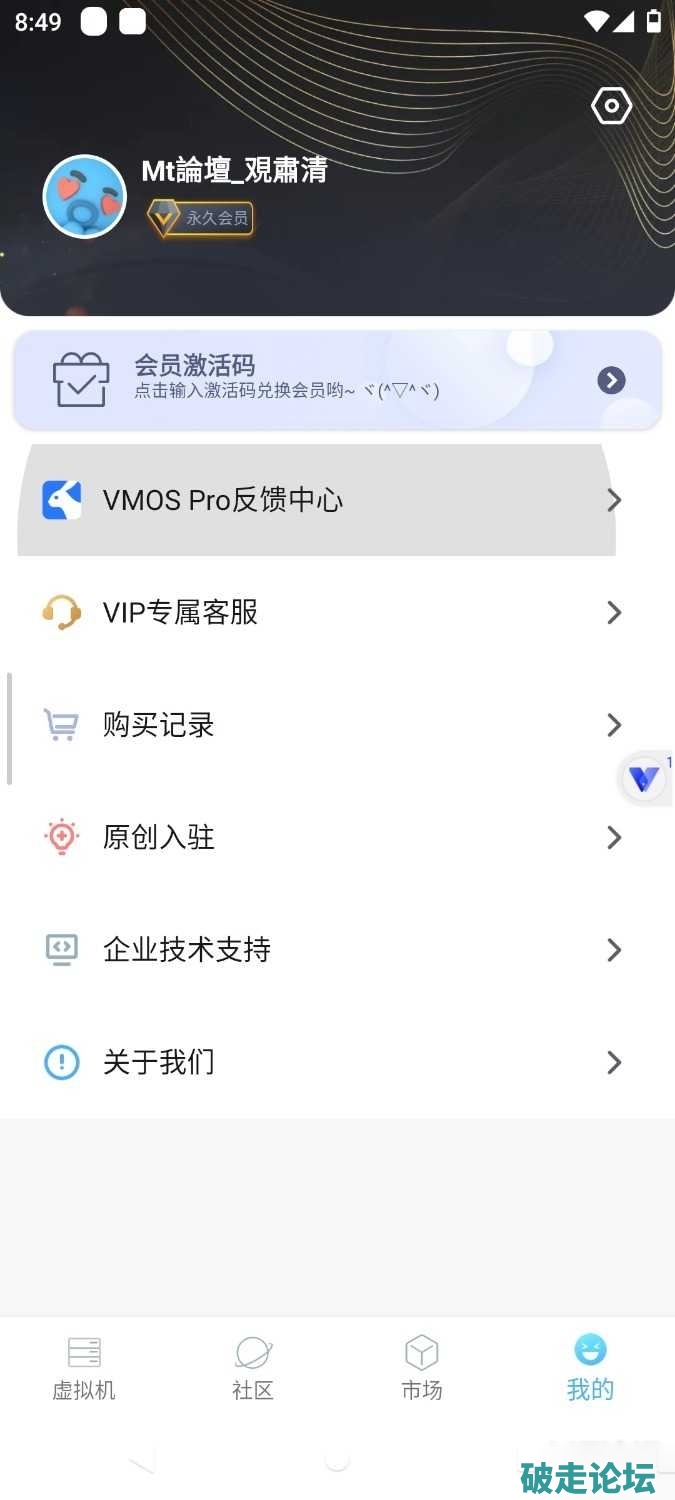Tap the profile avatar picture
This screenshot has width=675, height=1500.
tap(85, 197)
